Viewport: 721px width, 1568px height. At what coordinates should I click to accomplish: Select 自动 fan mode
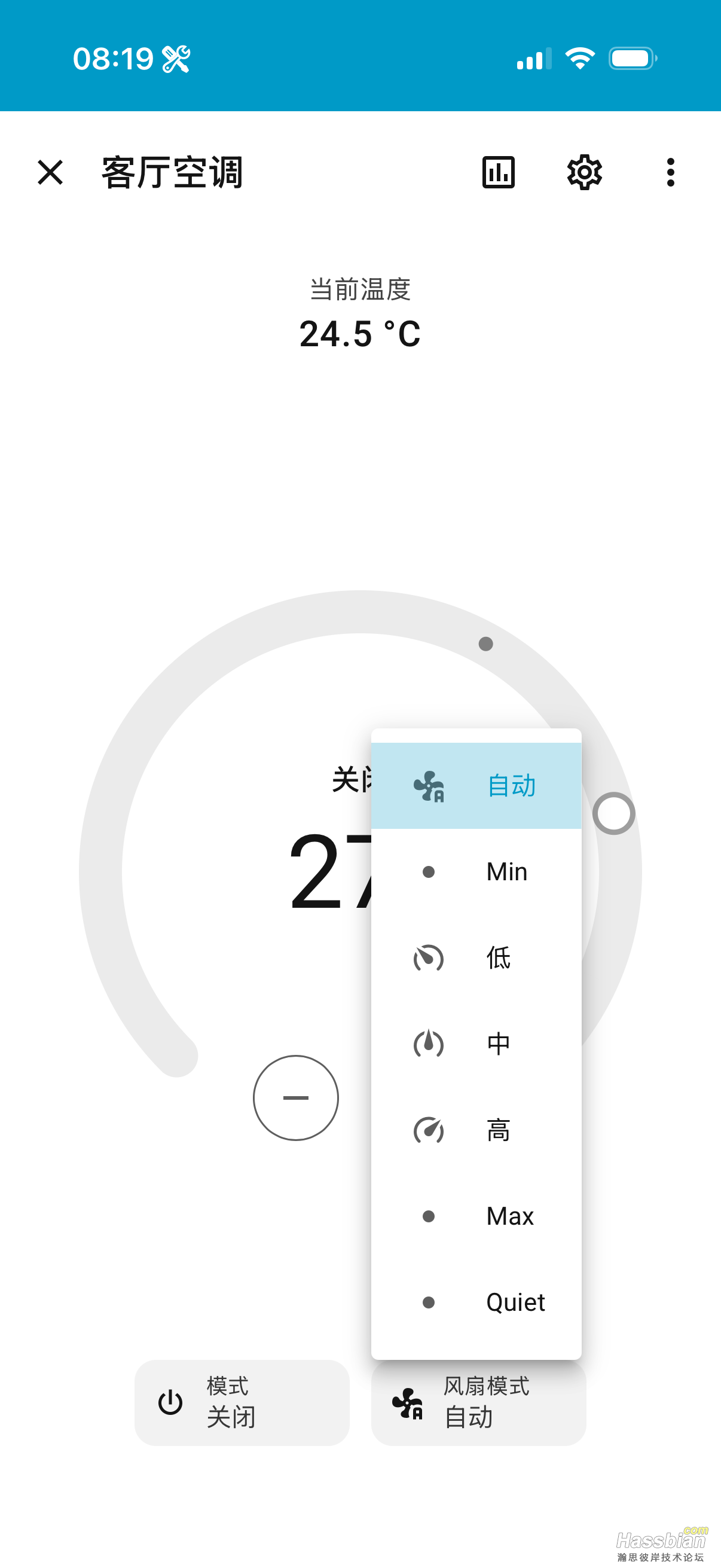[x=476, y=785]
